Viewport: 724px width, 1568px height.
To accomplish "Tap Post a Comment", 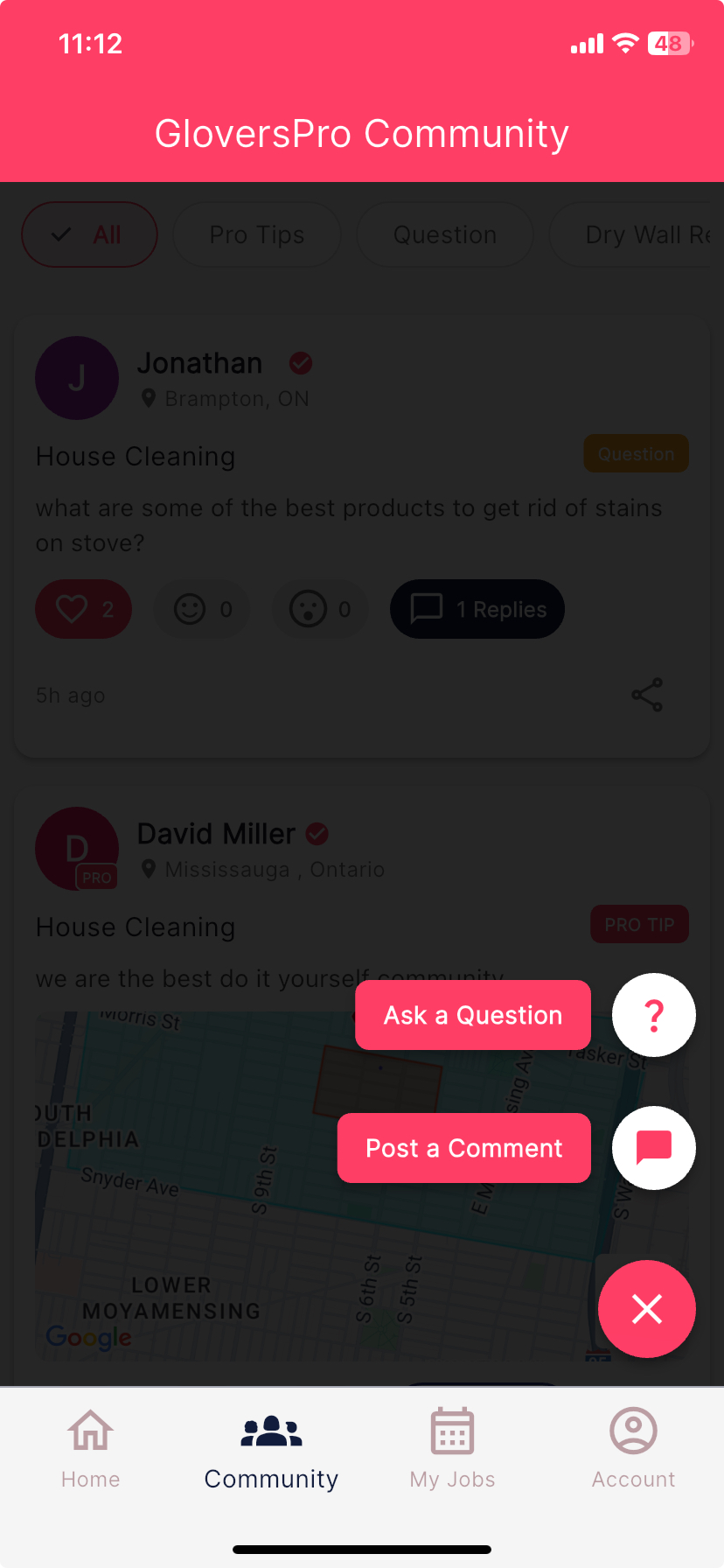I will (463, 1148).
